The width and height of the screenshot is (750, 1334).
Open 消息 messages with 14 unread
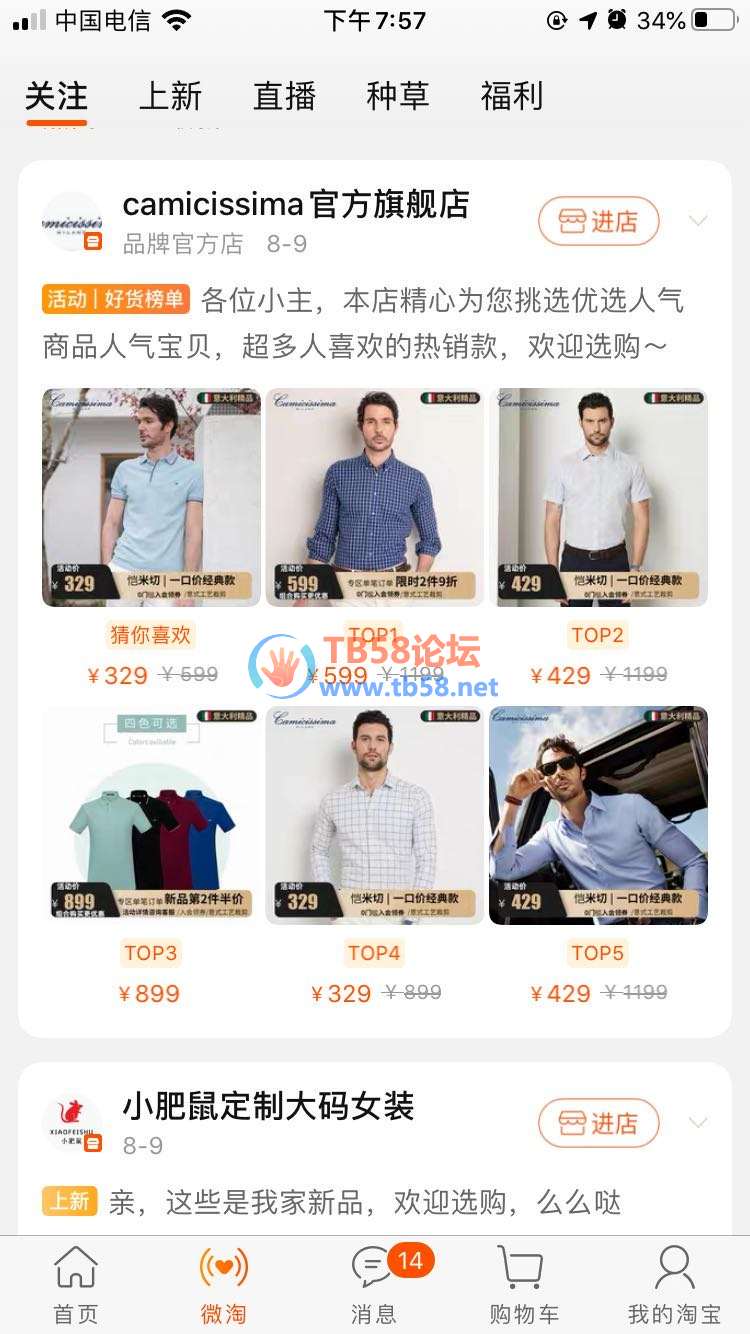pos(375,1285)
